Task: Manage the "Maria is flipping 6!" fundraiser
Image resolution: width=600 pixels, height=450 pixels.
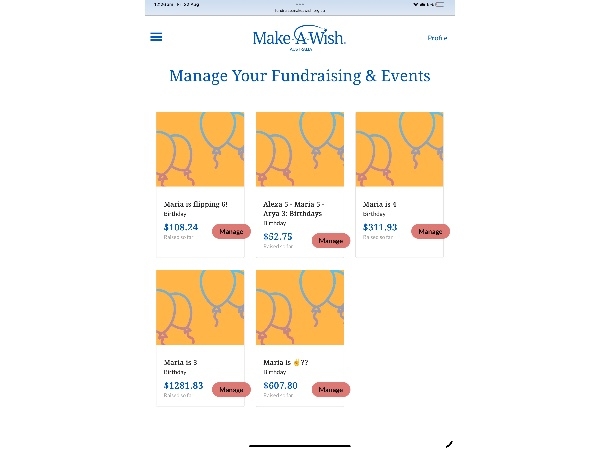Action: (x=231, y=232)
